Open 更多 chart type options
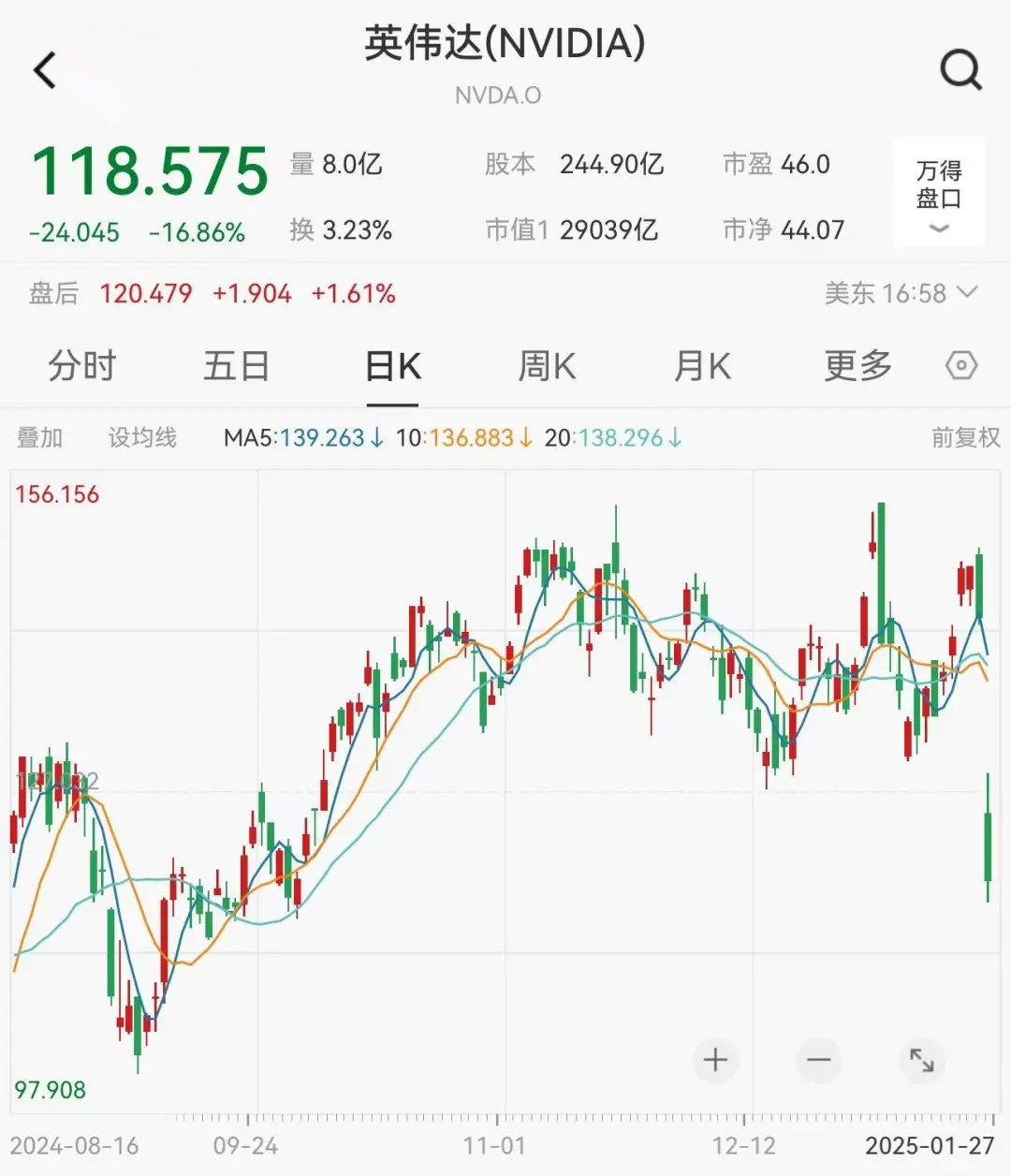The image size is (1011, 1176). (855, 366)
